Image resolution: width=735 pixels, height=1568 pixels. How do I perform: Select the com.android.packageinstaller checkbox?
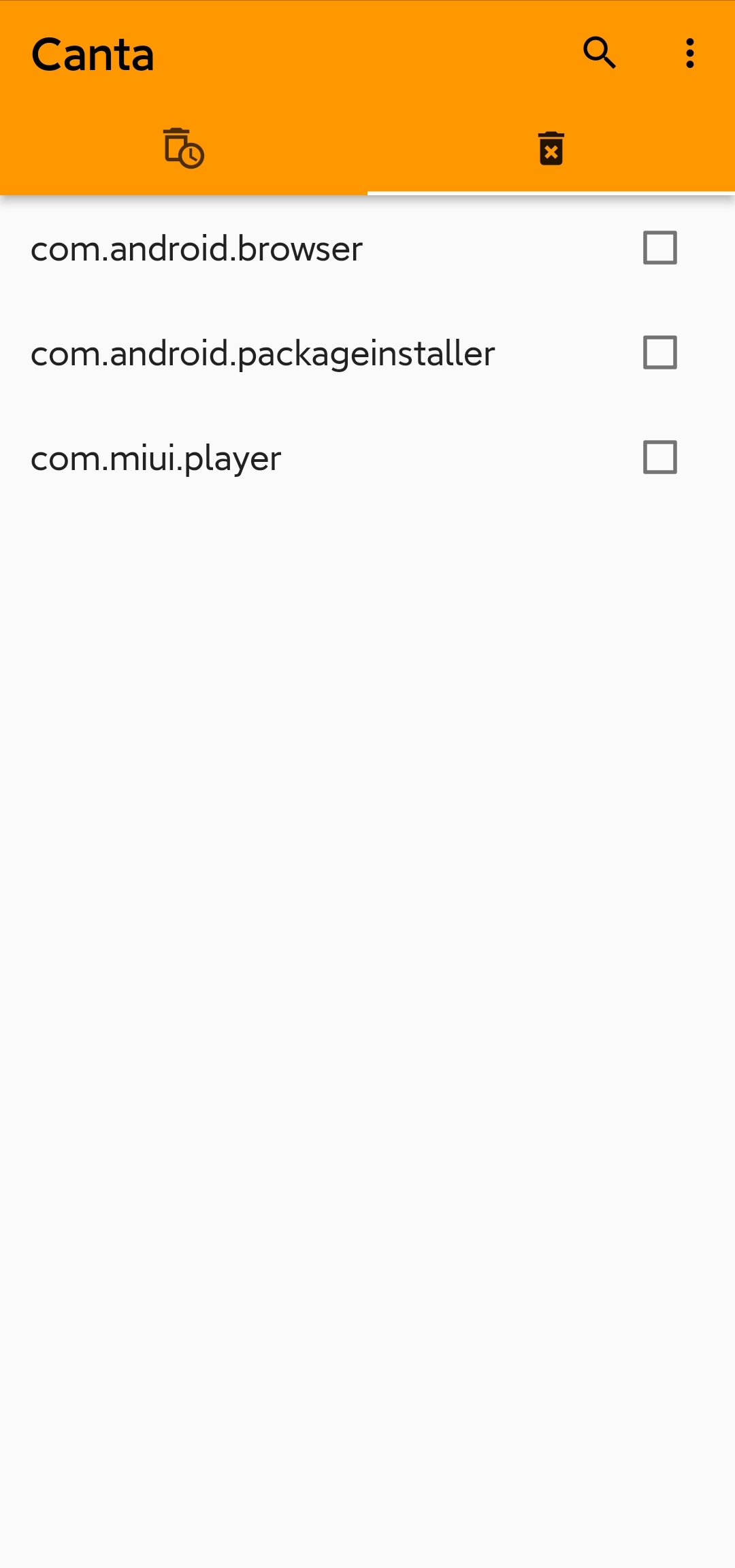point(659,352)
